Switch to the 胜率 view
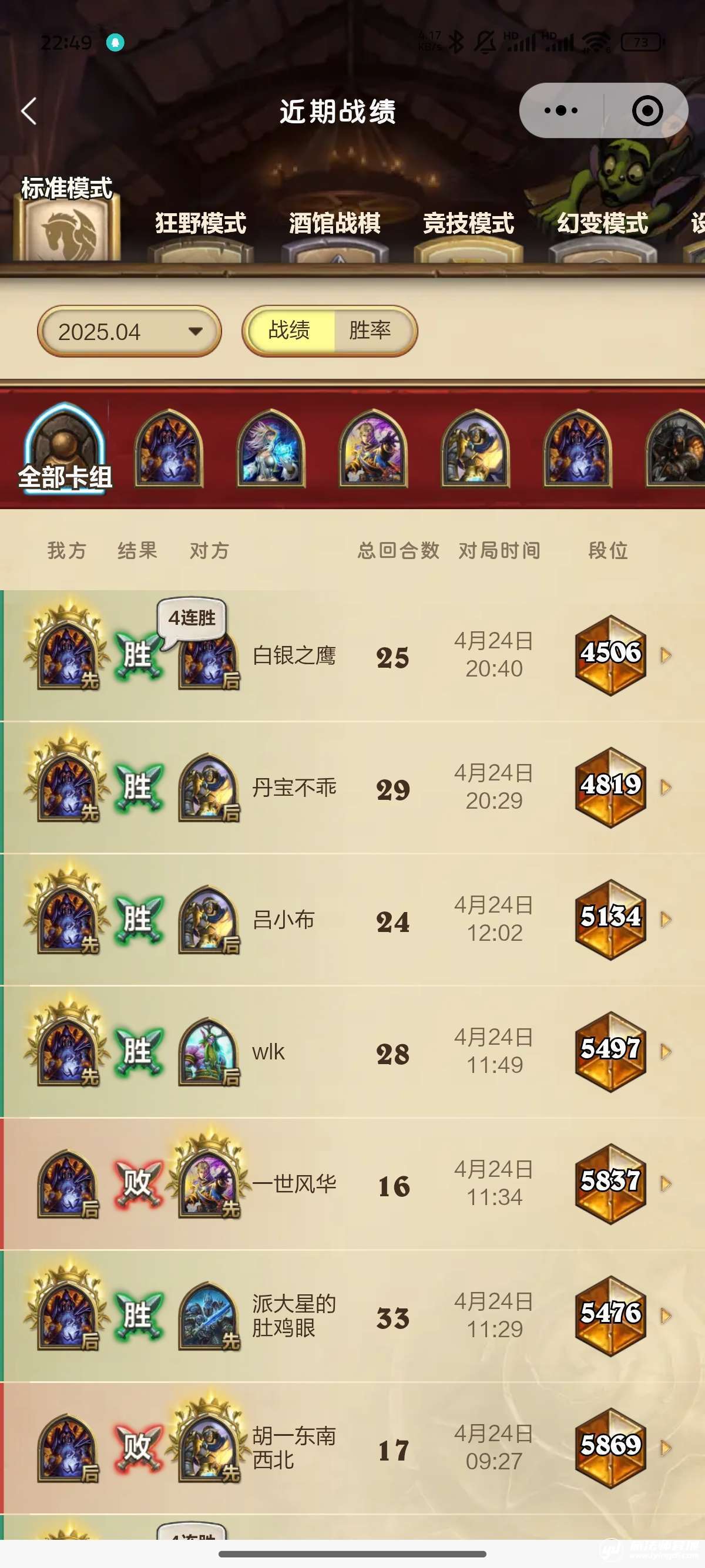The image size is (705, 1568). (370, 331)
